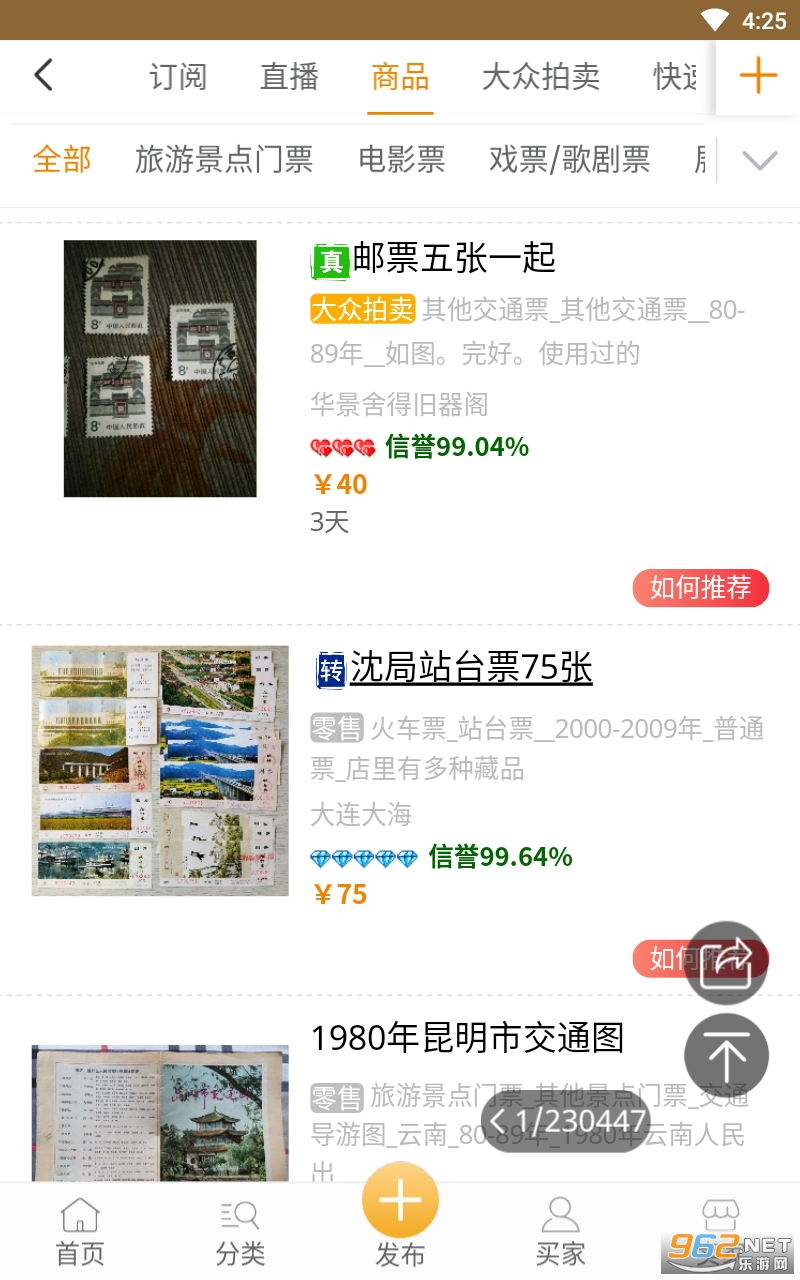Select the 全部 category filter
This screenshot has height=1280, width=800.
pyautogui.click(x=62, y=159)
